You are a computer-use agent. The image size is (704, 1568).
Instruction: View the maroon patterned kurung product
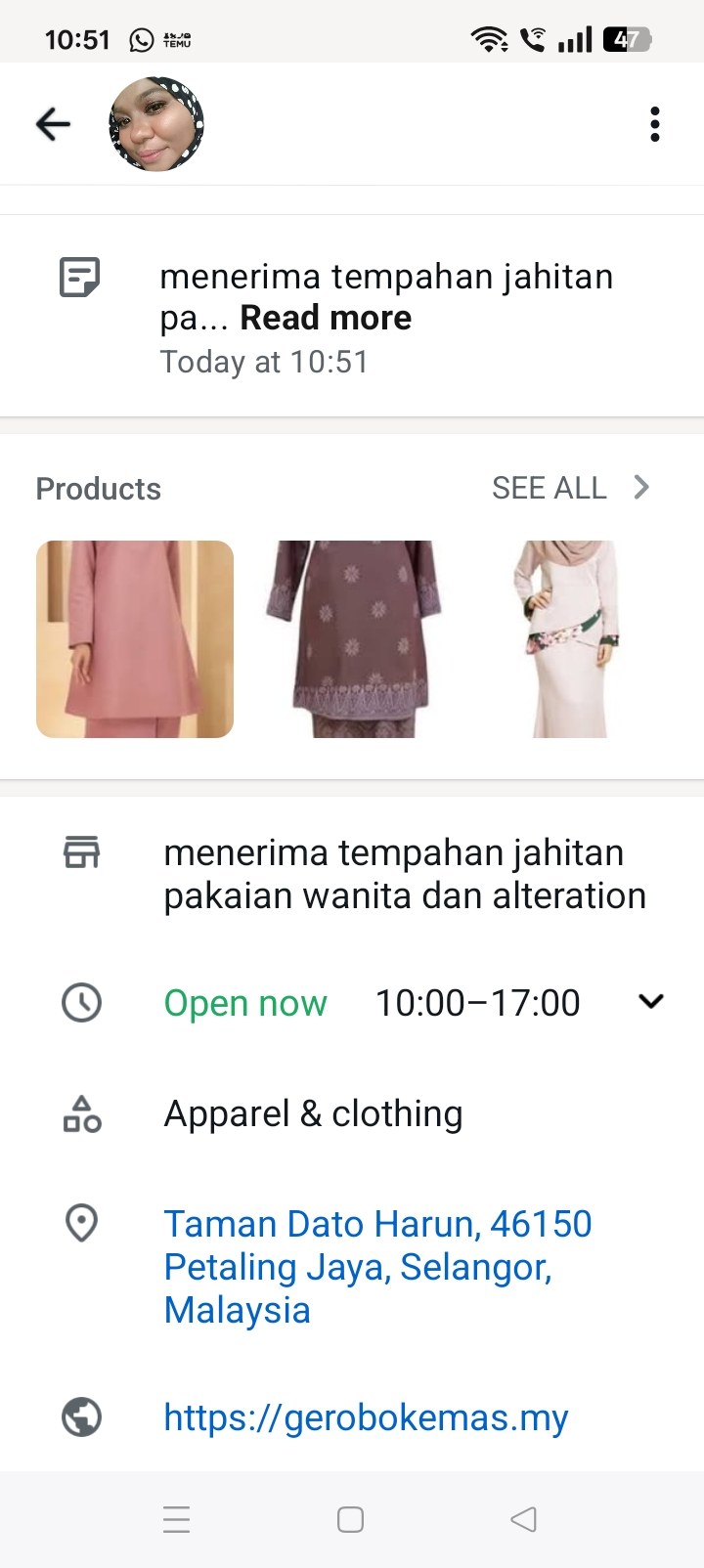[352, 639]
